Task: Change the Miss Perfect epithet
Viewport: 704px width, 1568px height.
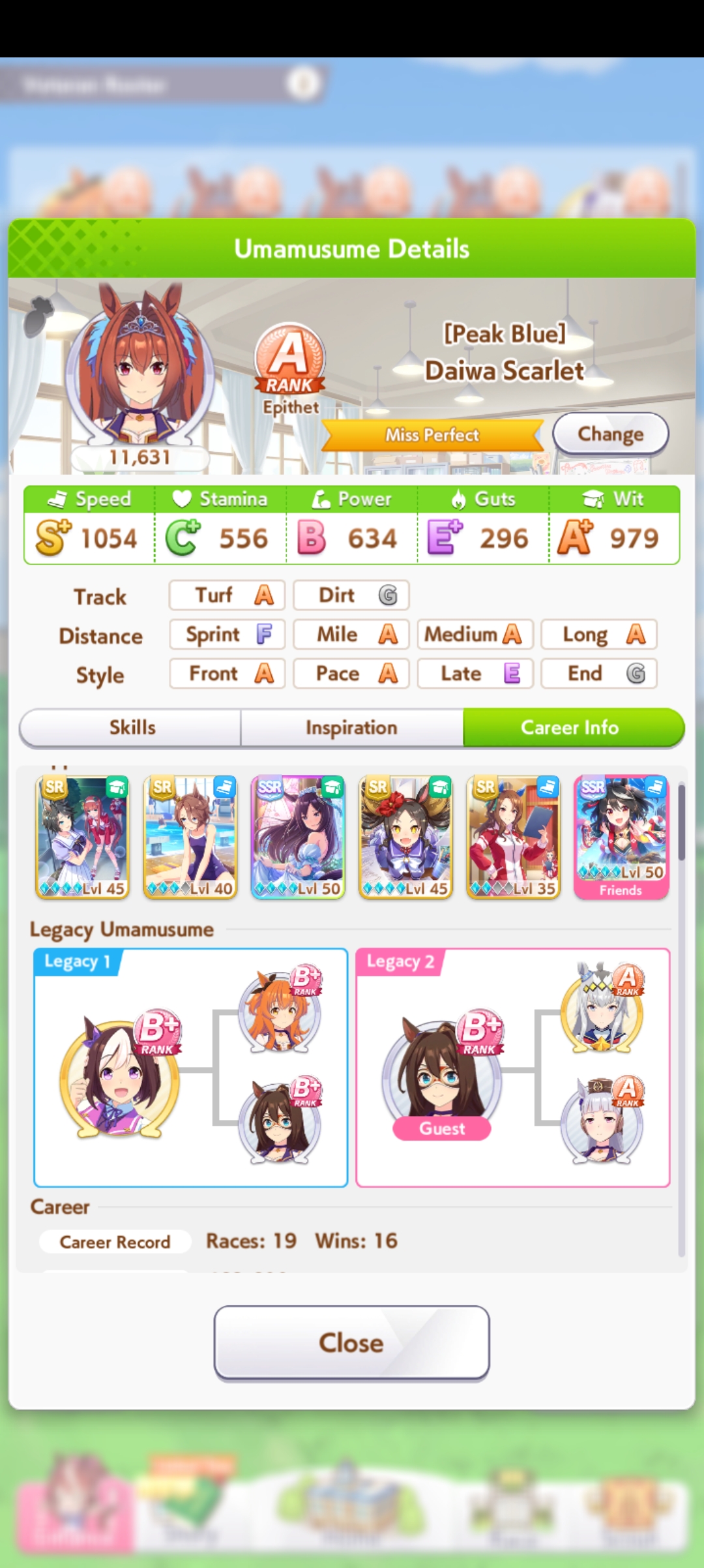Action: click(x=610, y=434)
